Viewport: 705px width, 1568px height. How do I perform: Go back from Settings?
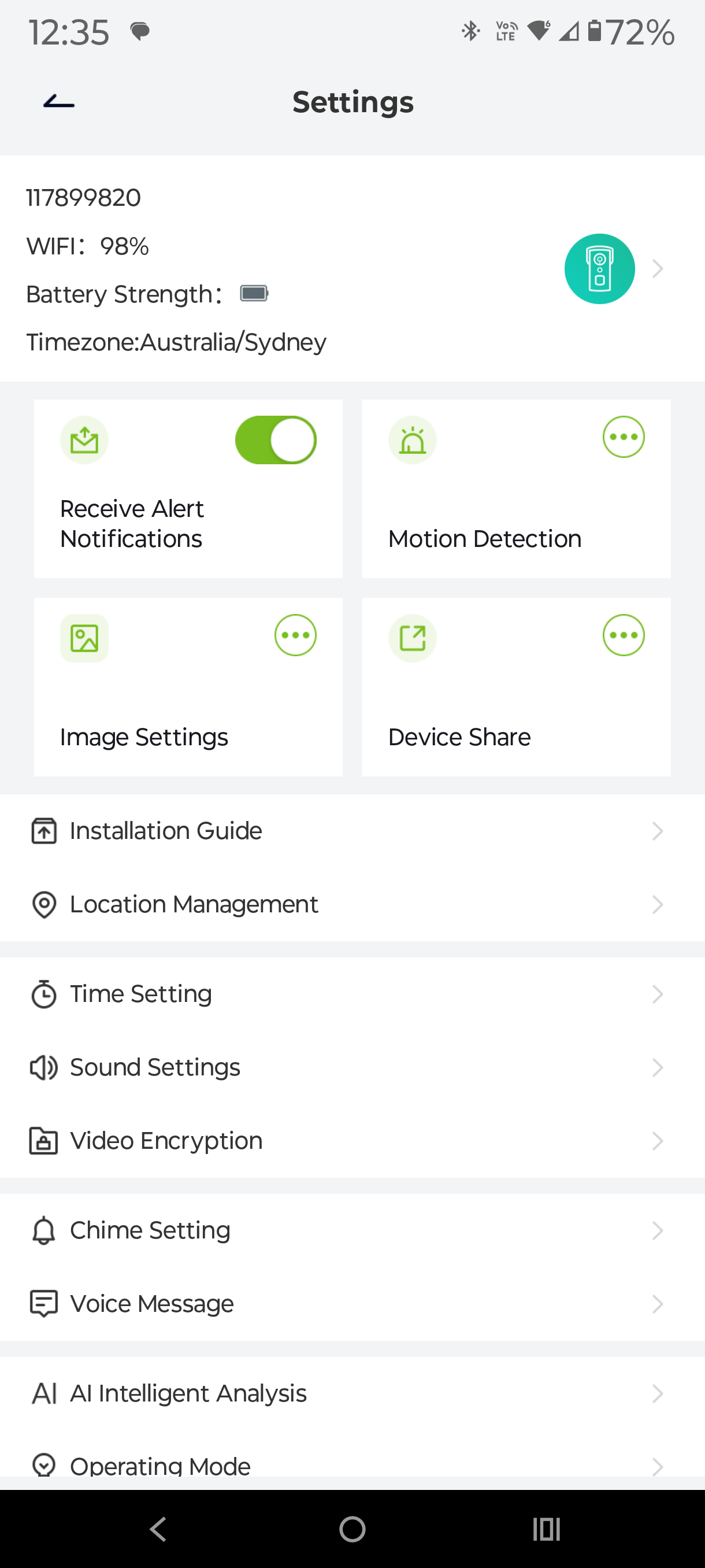(59, 102)
